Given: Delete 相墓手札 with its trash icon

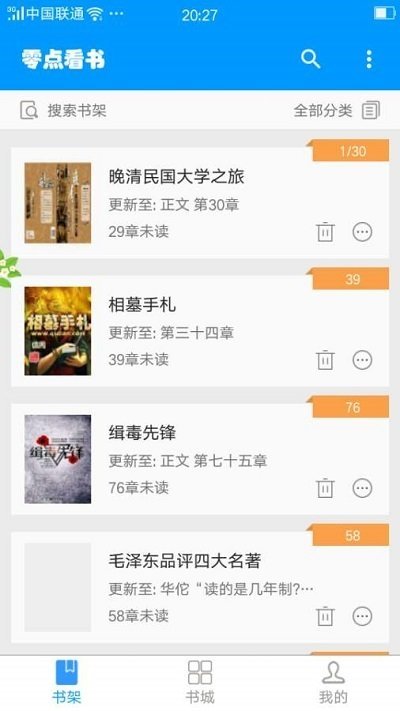Looking at the screenshot, I should coord(325,360).
